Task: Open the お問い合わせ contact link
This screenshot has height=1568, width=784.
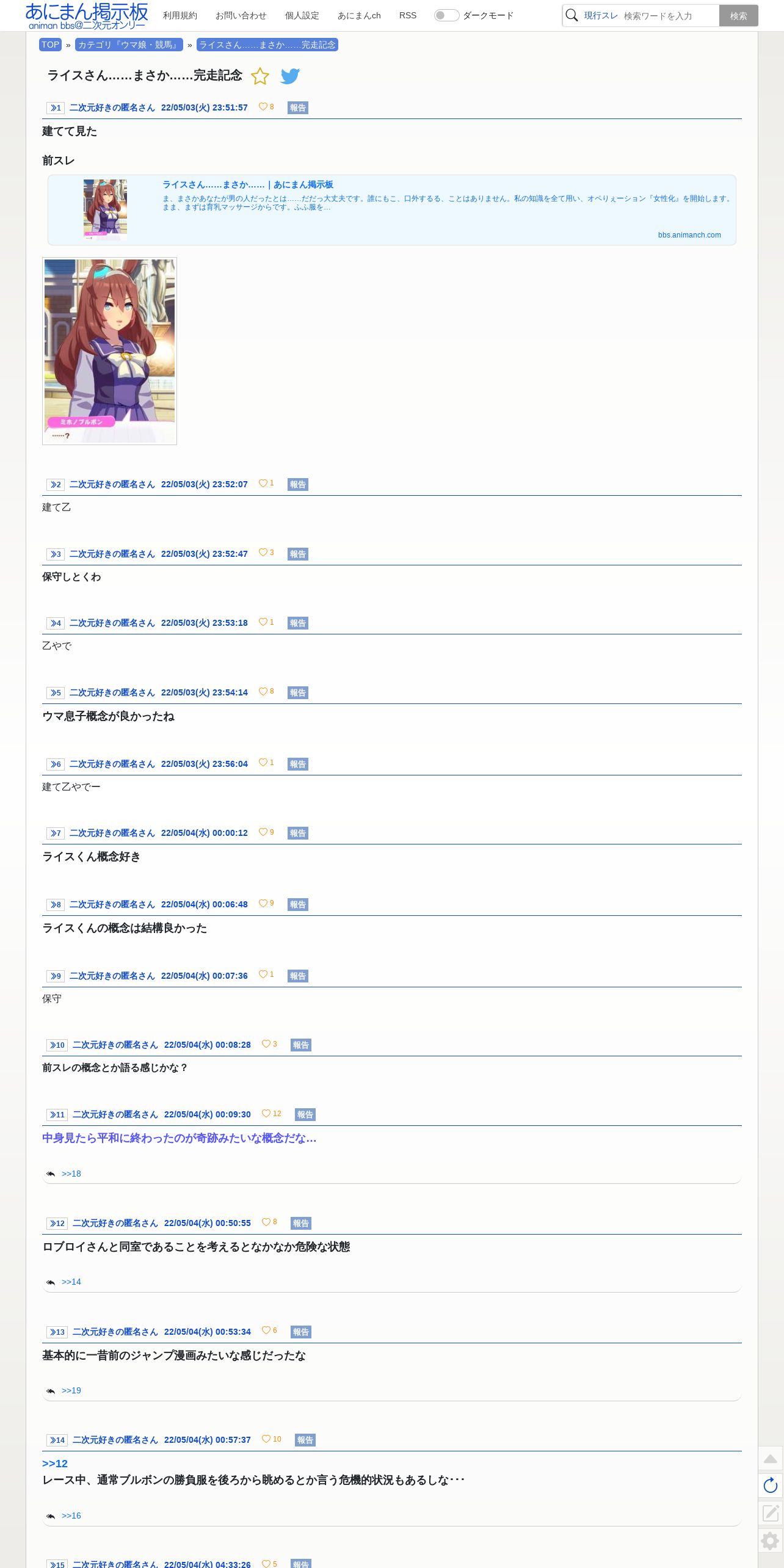Action: 241,15
